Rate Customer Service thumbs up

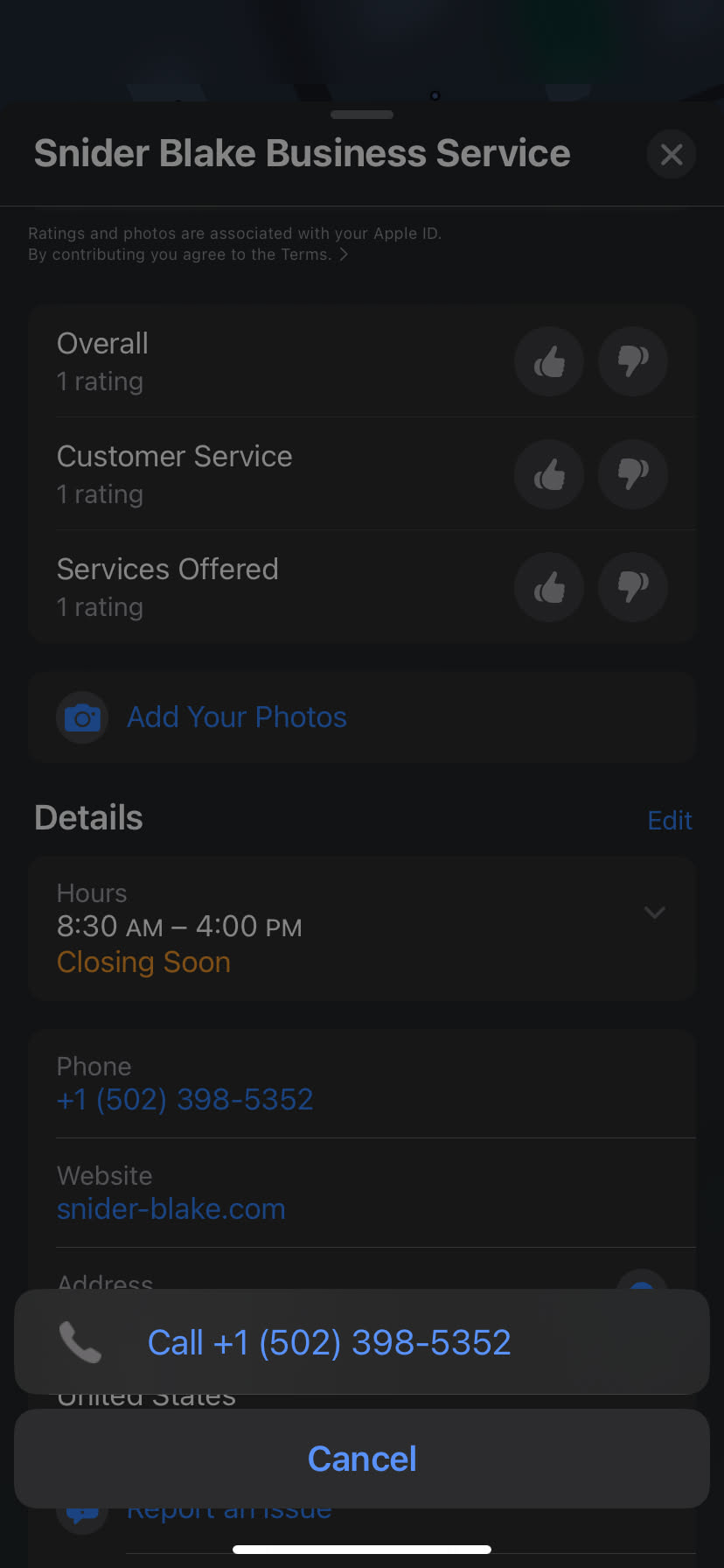pos(549,474)
